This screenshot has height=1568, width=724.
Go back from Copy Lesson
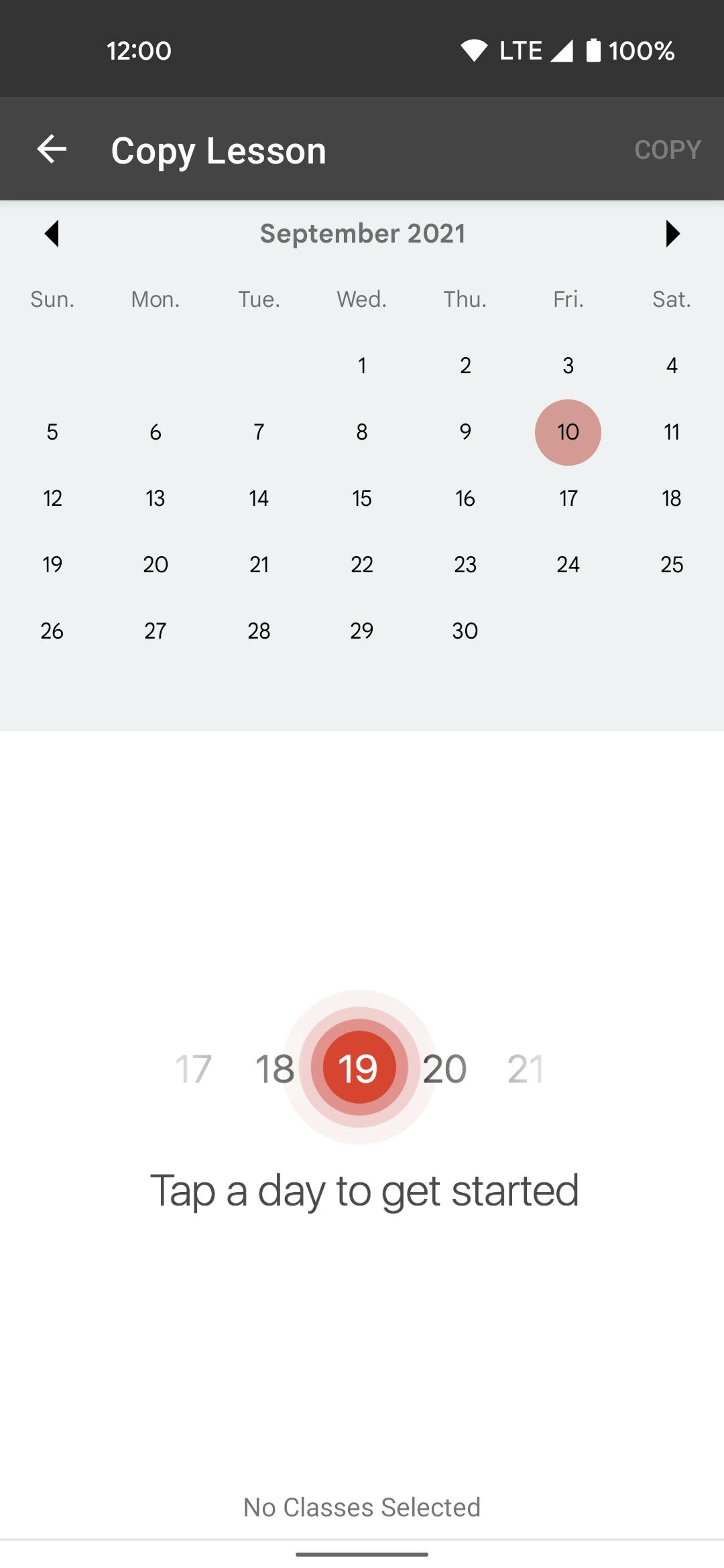(52, 149)
